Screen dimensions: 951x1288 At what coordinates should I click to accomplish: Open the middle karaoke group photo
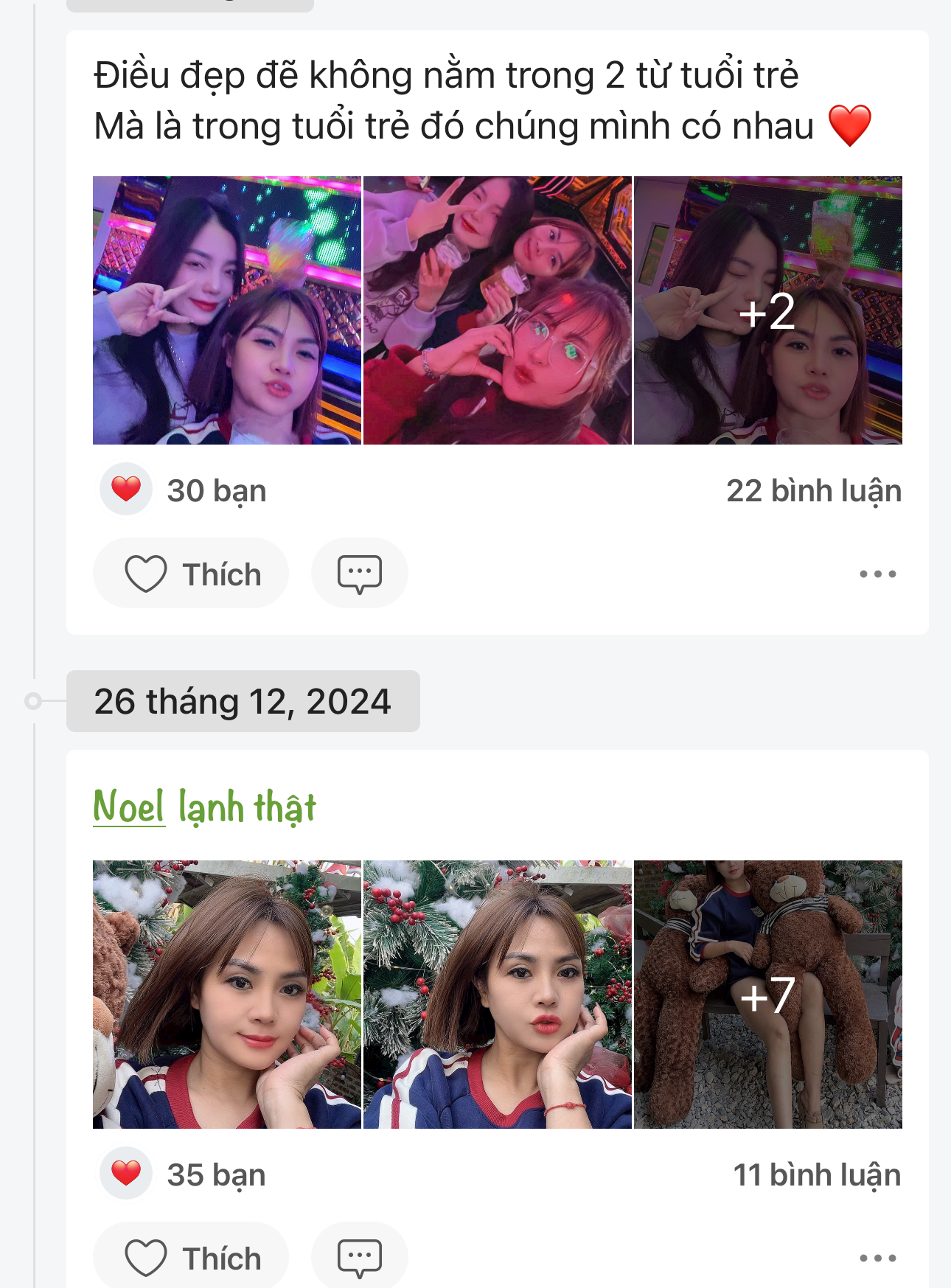[498, 310]
